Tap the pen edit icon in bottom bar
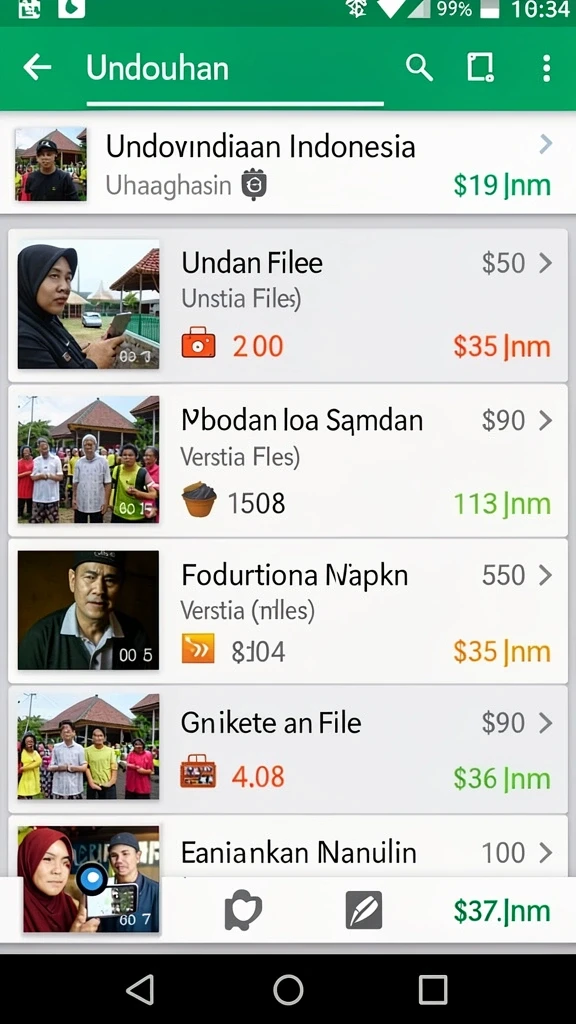Image resolution: width=576 pixels, height=1024 pixels. [364, 910]
